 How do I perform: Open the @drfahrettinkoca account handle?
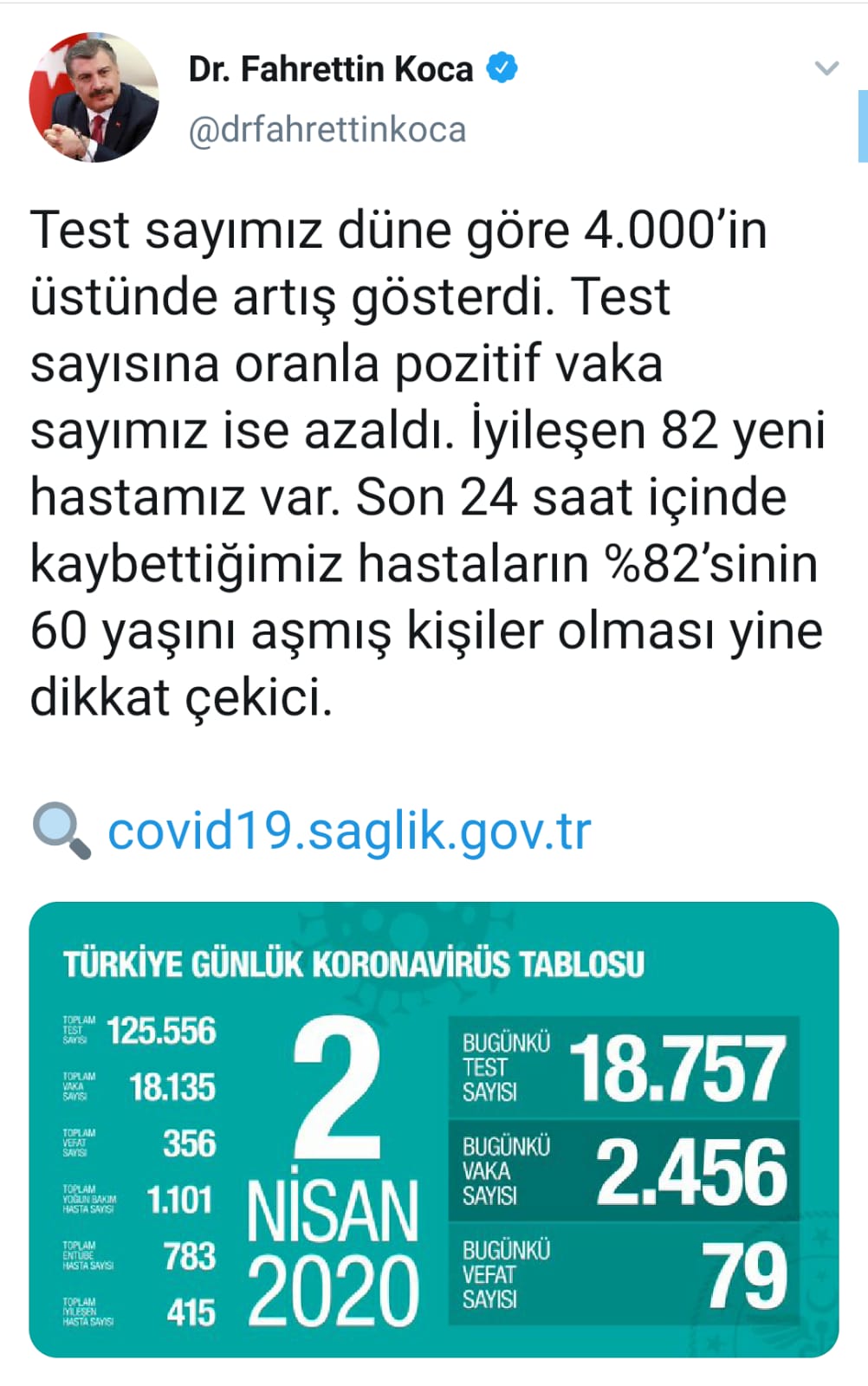pos(327,130)
